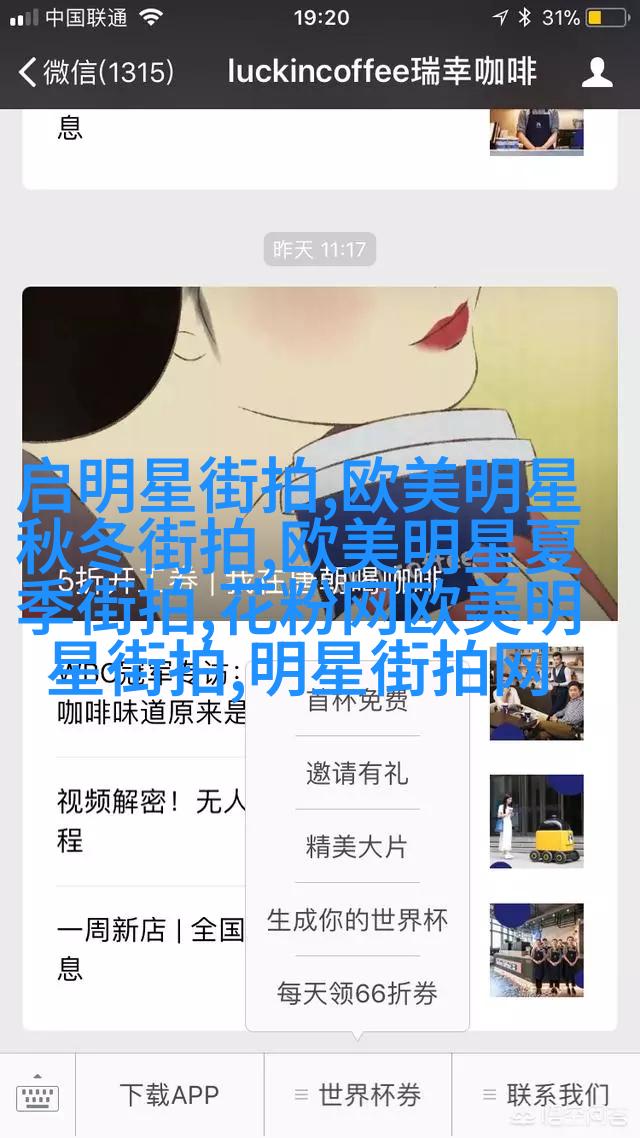
Task: Choose 精美大片 in the popup menu
Action: click(x=357, y=846)
